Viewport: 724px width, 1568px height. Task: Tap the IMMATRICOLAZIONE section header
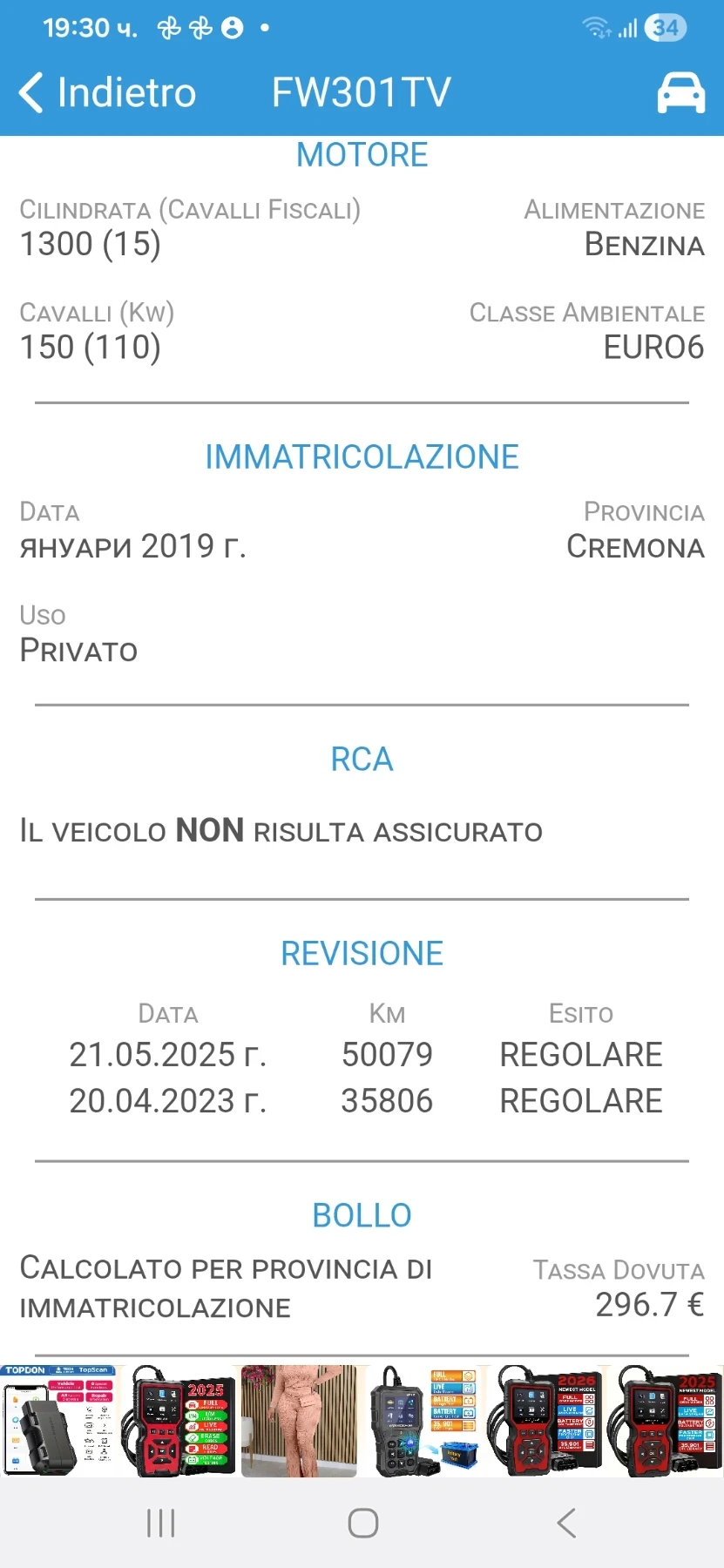pos(362,456)
